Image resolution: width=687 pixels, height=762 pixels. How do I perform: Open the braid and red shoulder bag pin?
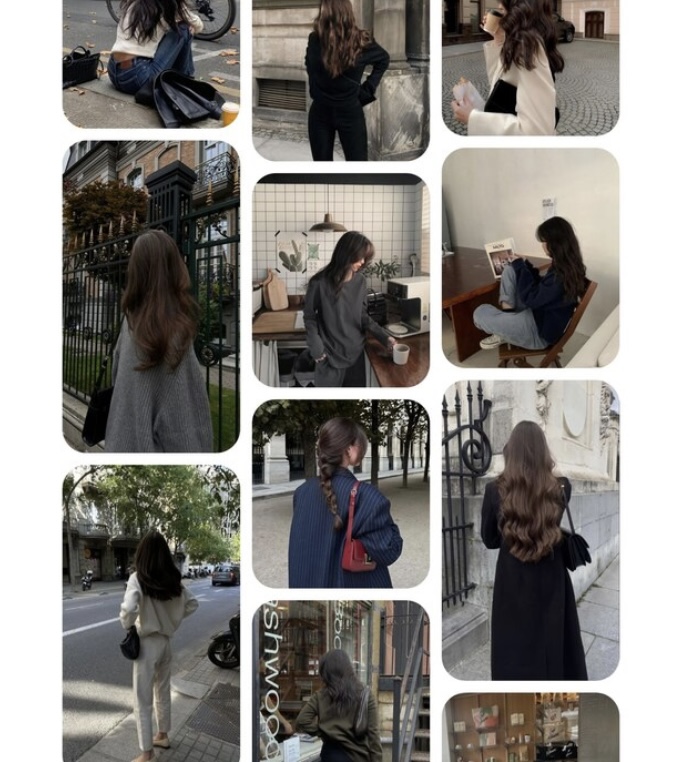340,494
